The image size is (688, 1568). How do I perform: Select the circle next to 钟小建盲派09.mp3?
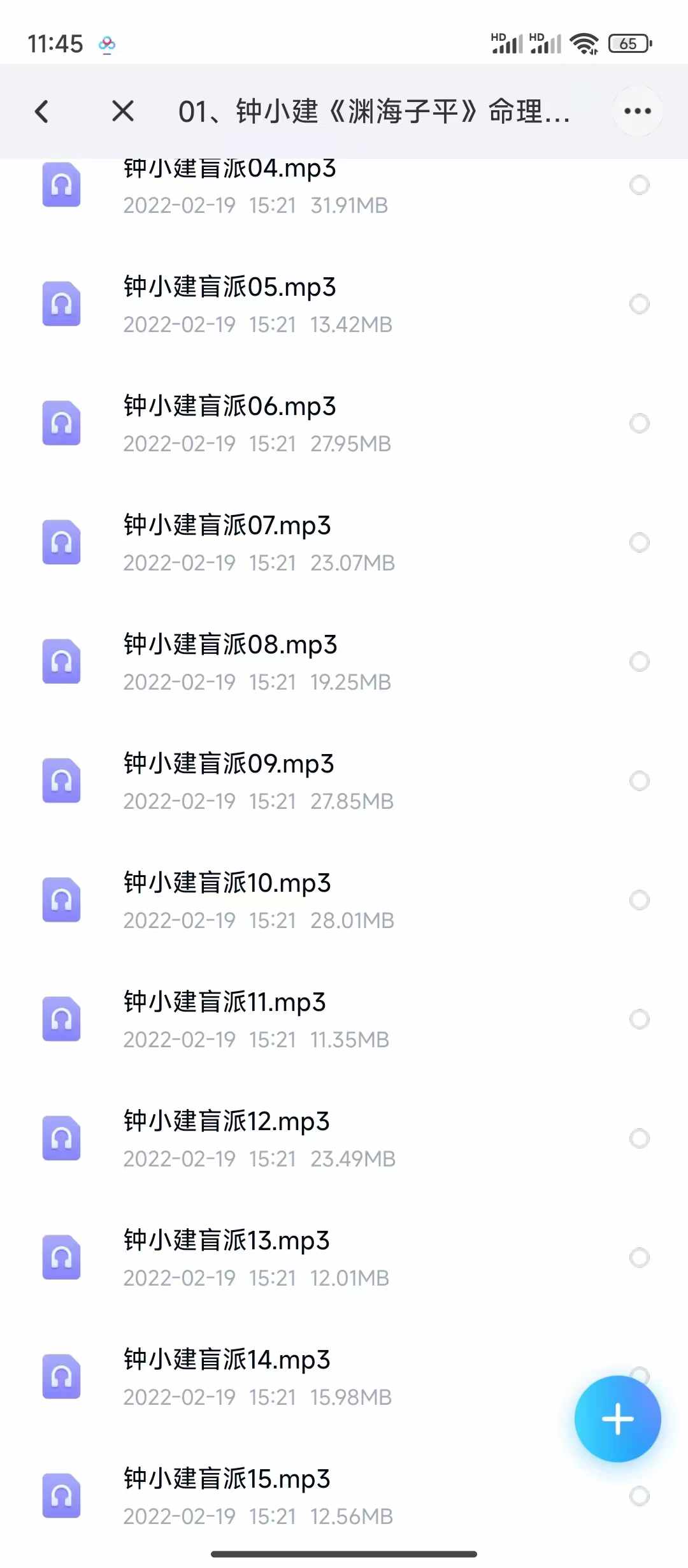(x=639, y=781)
